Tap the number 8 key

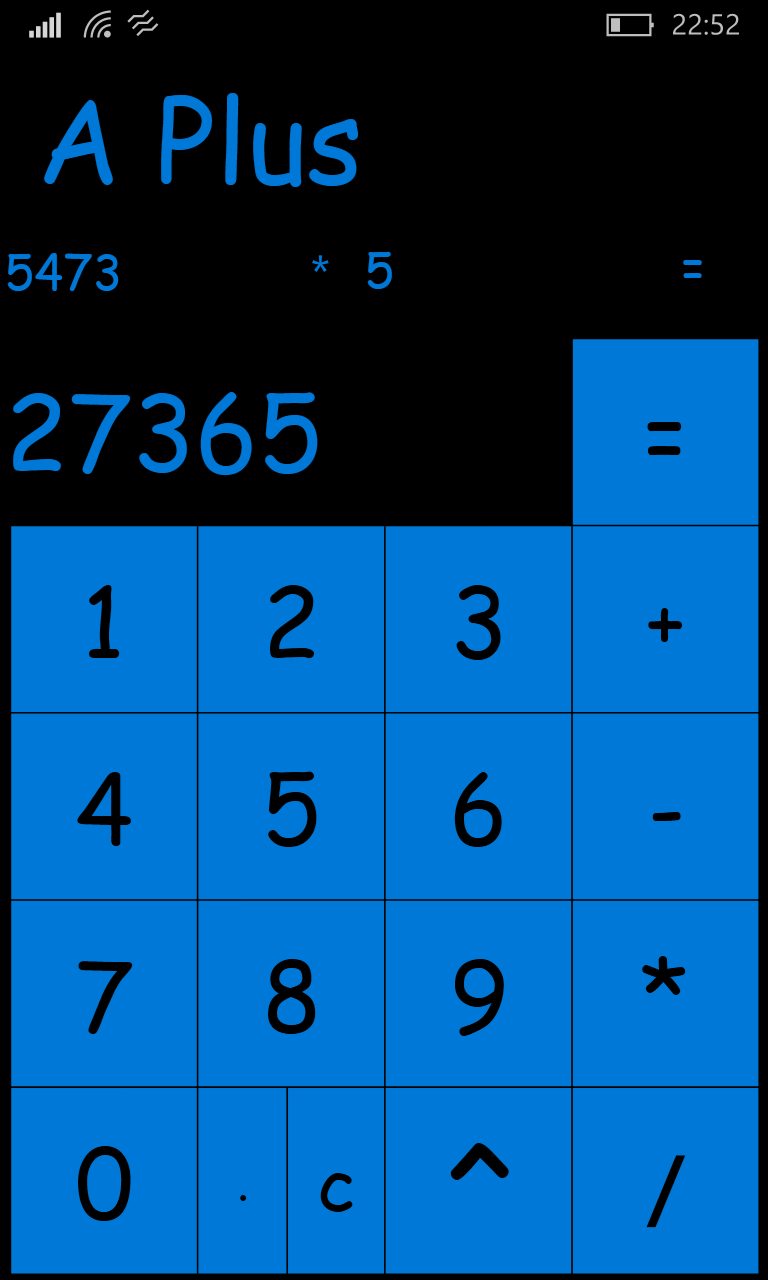[291, 993]
